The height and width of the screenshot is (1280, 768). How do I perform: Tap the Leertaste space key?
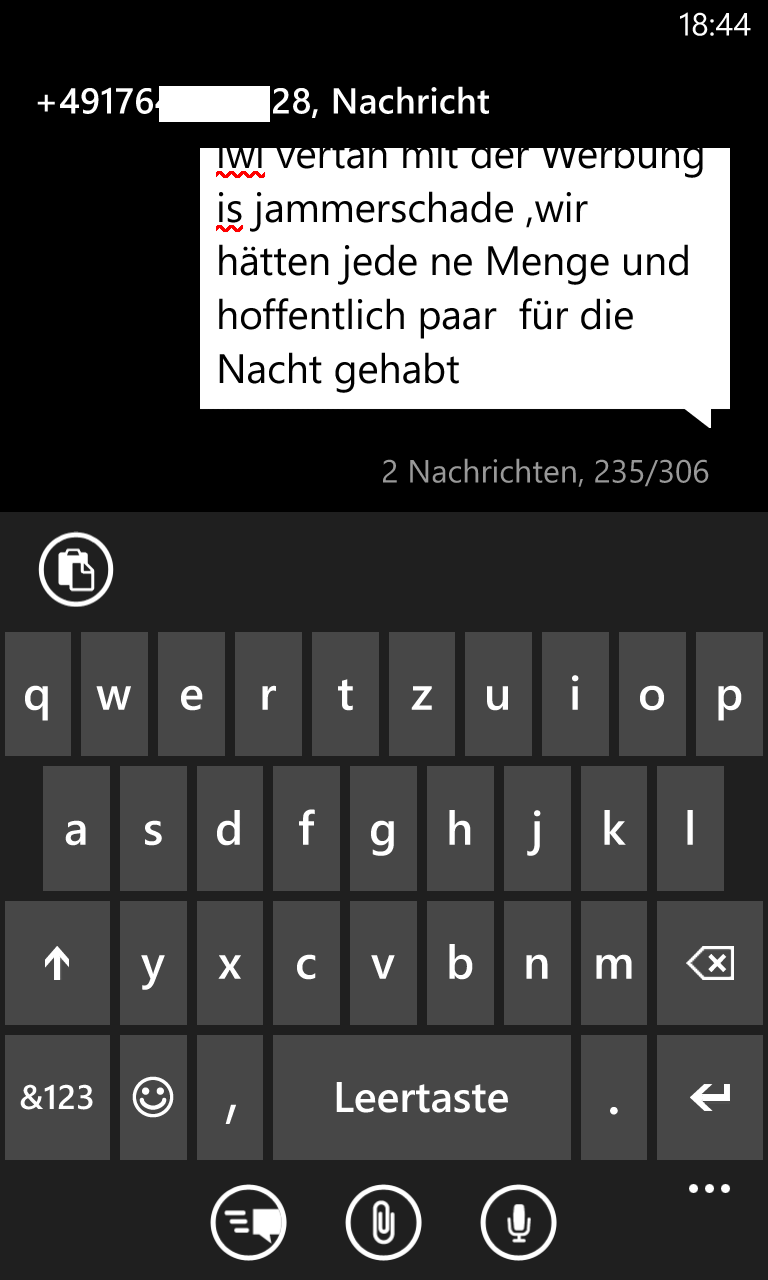coord(421,1097)
